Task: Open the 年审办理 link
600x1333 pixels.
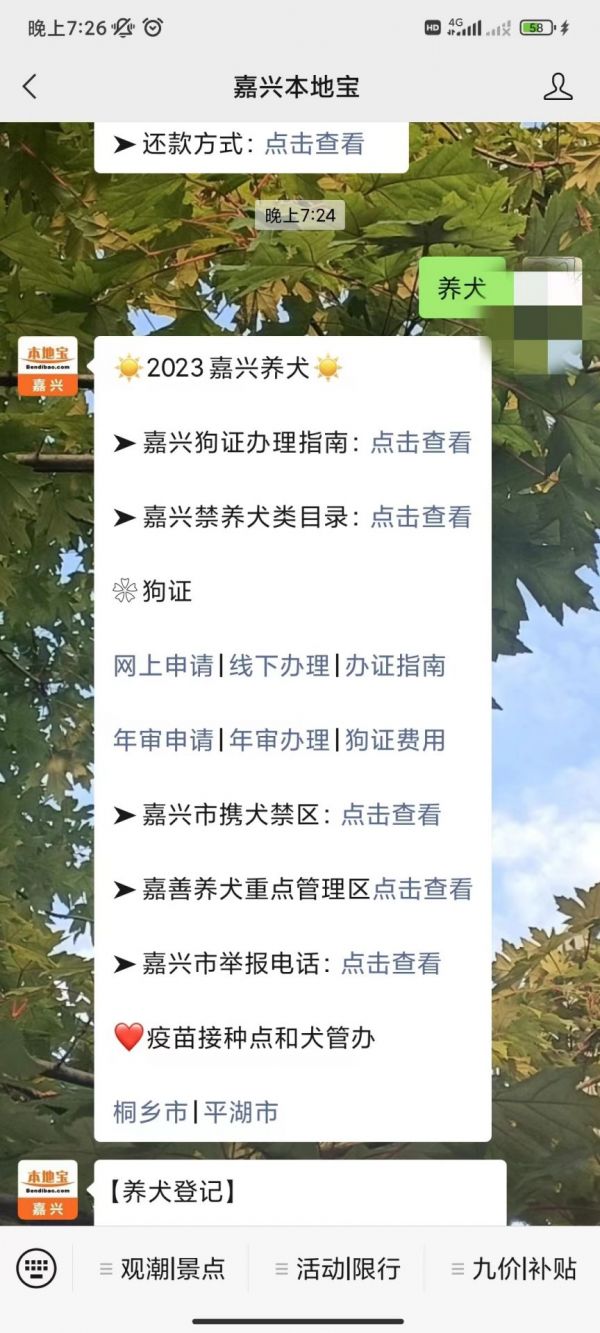Action: coord(279,740)
